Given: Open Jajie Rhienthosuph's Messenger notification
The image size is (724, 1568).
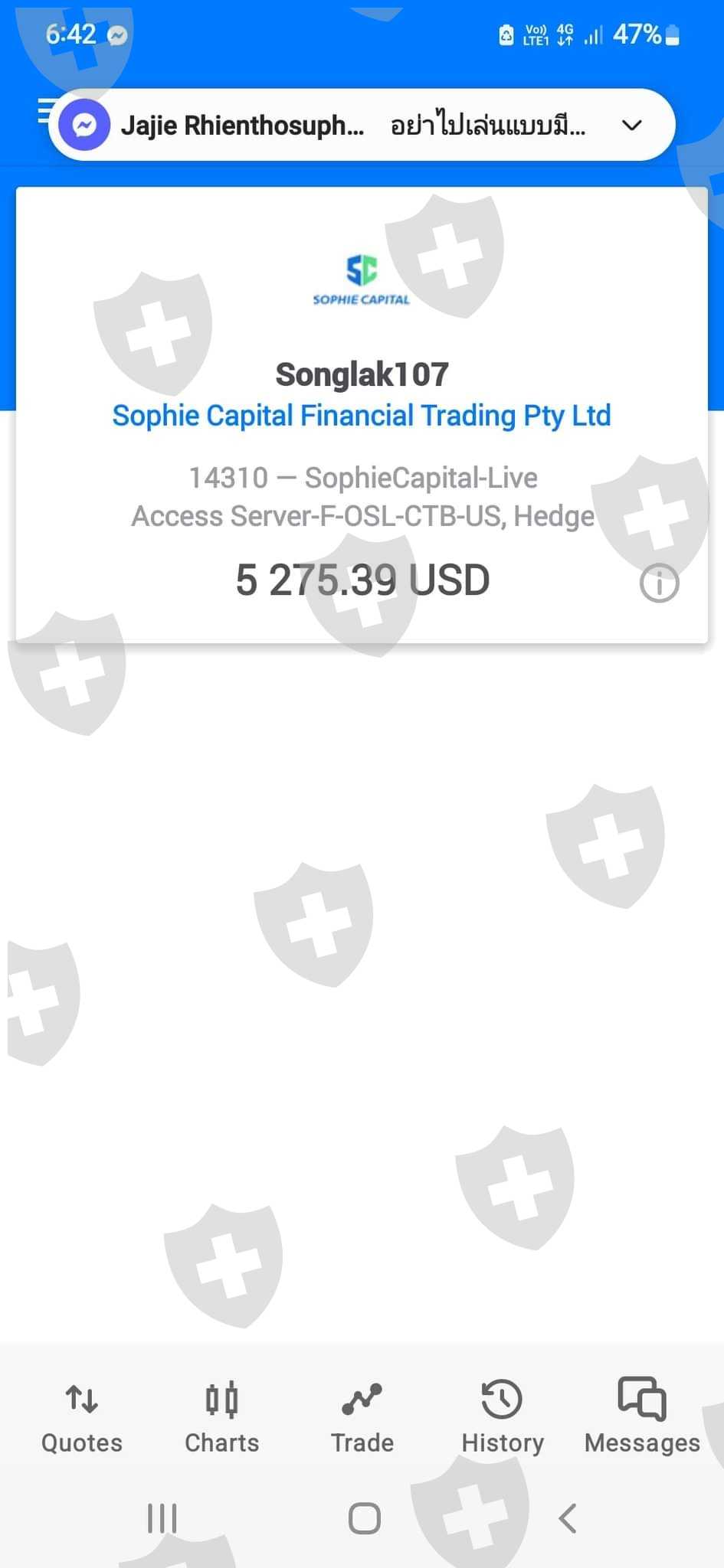Looking at the screenshot, I should pyautogui.click(x=362, y=125).
